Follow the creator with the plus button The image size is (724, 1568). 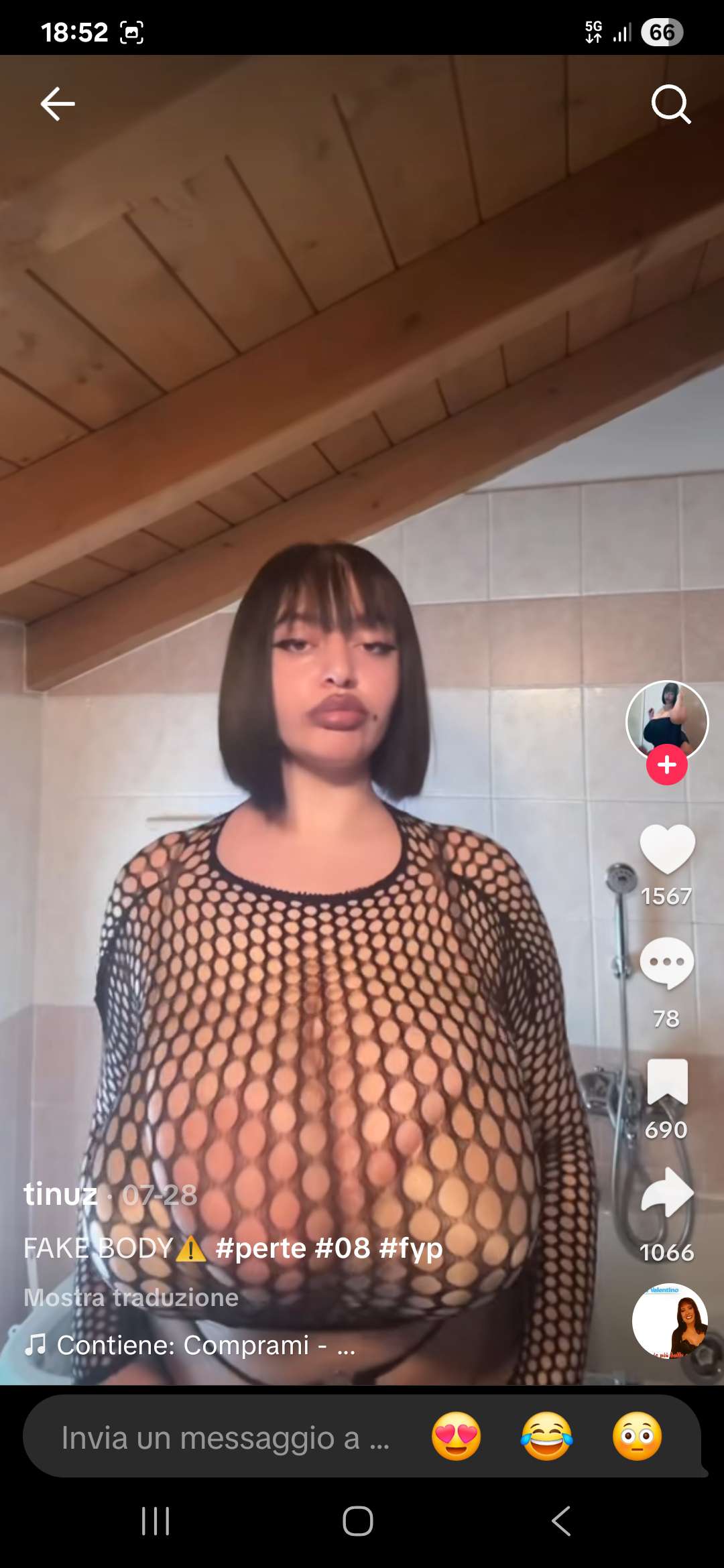pyautogui.click(x=666, y=765)
